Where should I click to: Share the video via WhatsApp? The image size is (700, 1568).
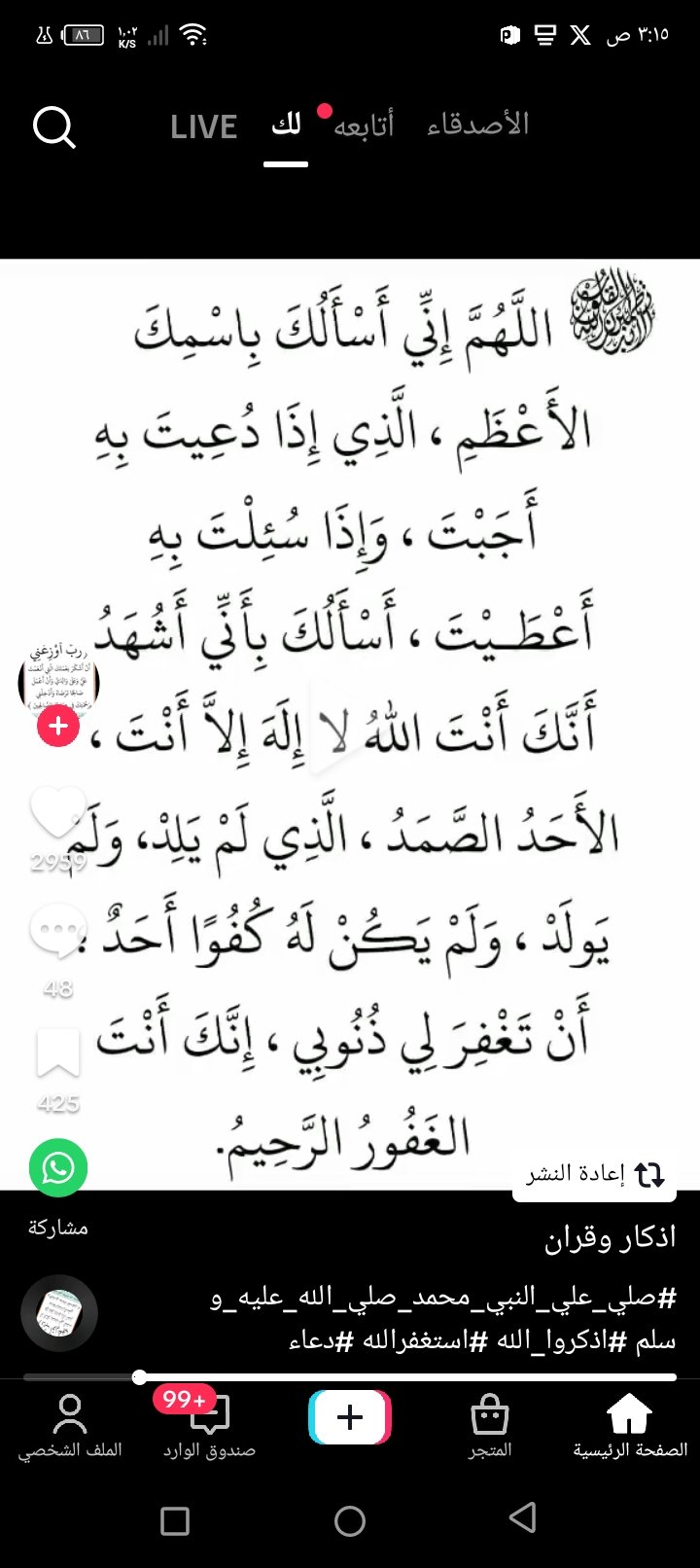coord(58,1167)
